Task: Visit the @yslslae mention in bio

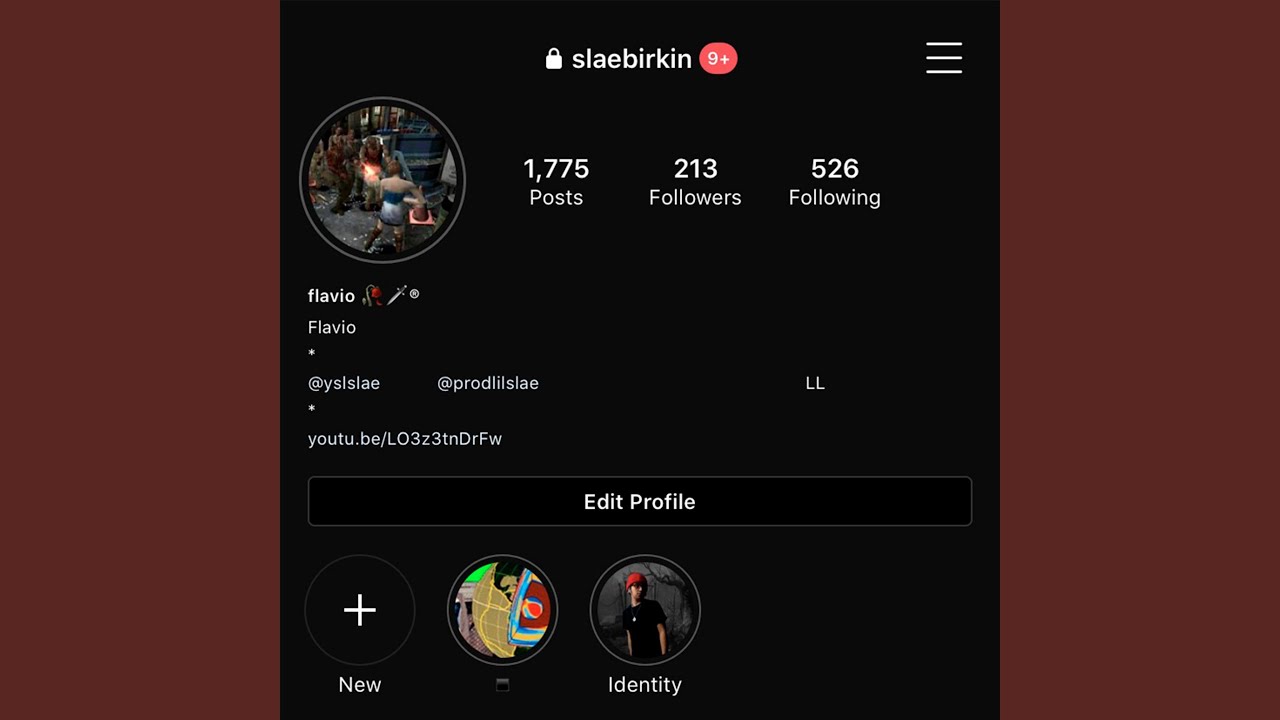Action: tap(344, 383)
